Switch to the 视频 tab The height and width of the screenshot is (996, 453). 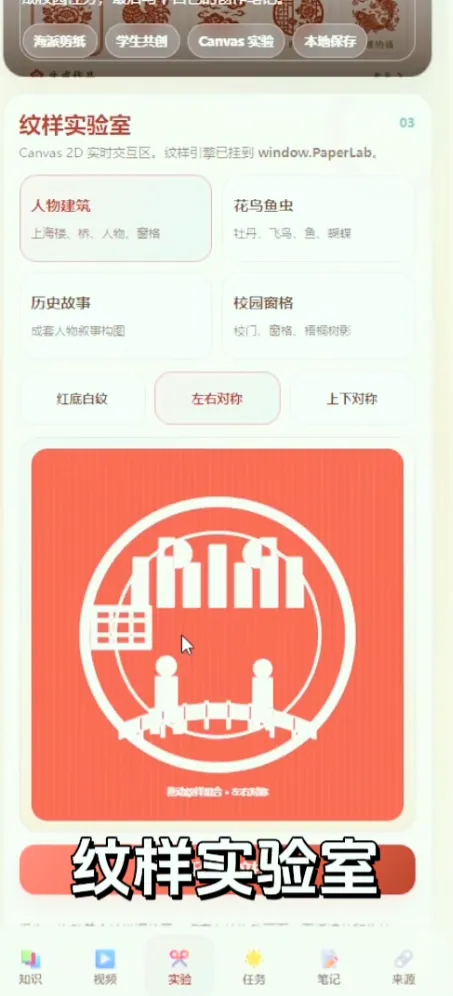click(x=105, y=966)
